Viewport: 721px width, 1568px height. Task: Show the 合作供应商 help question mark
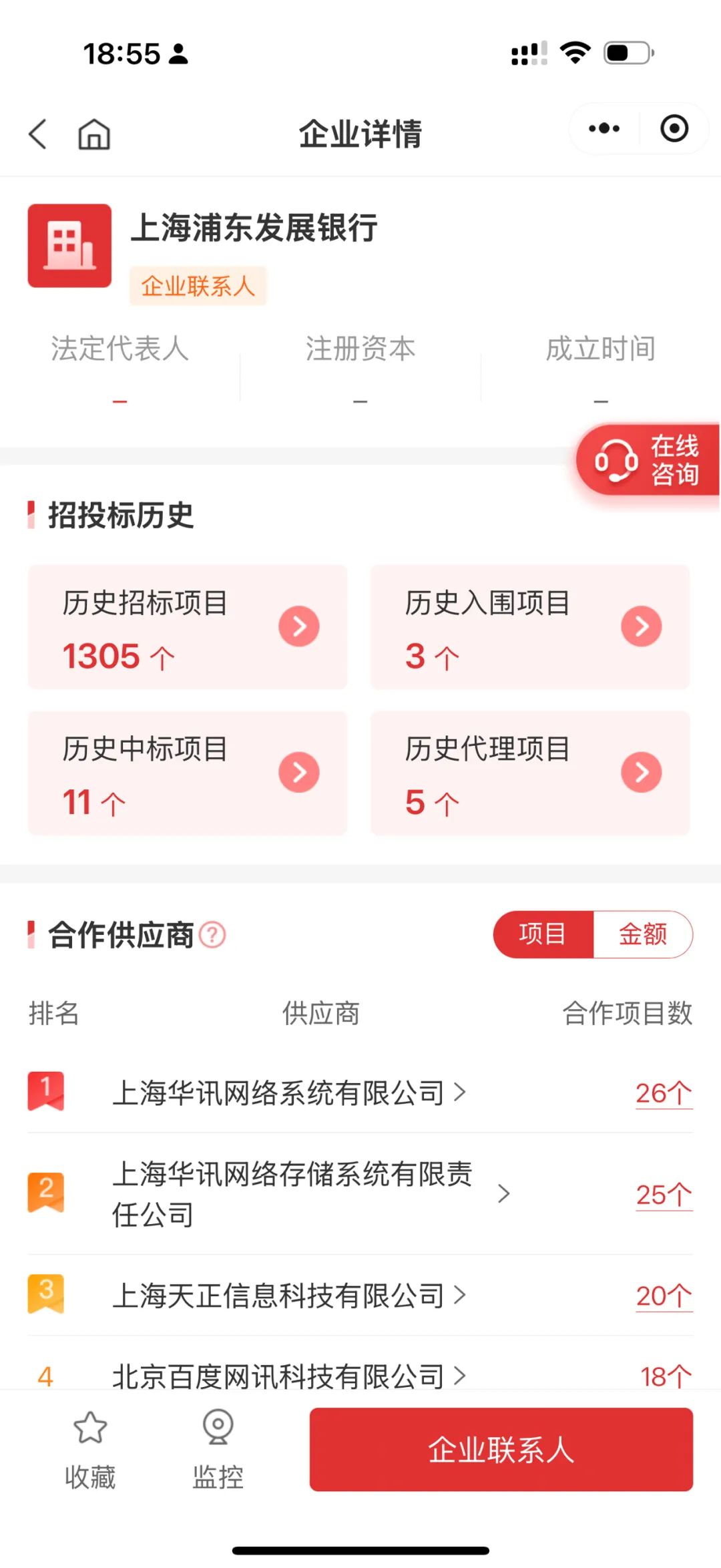coord(213,934)
